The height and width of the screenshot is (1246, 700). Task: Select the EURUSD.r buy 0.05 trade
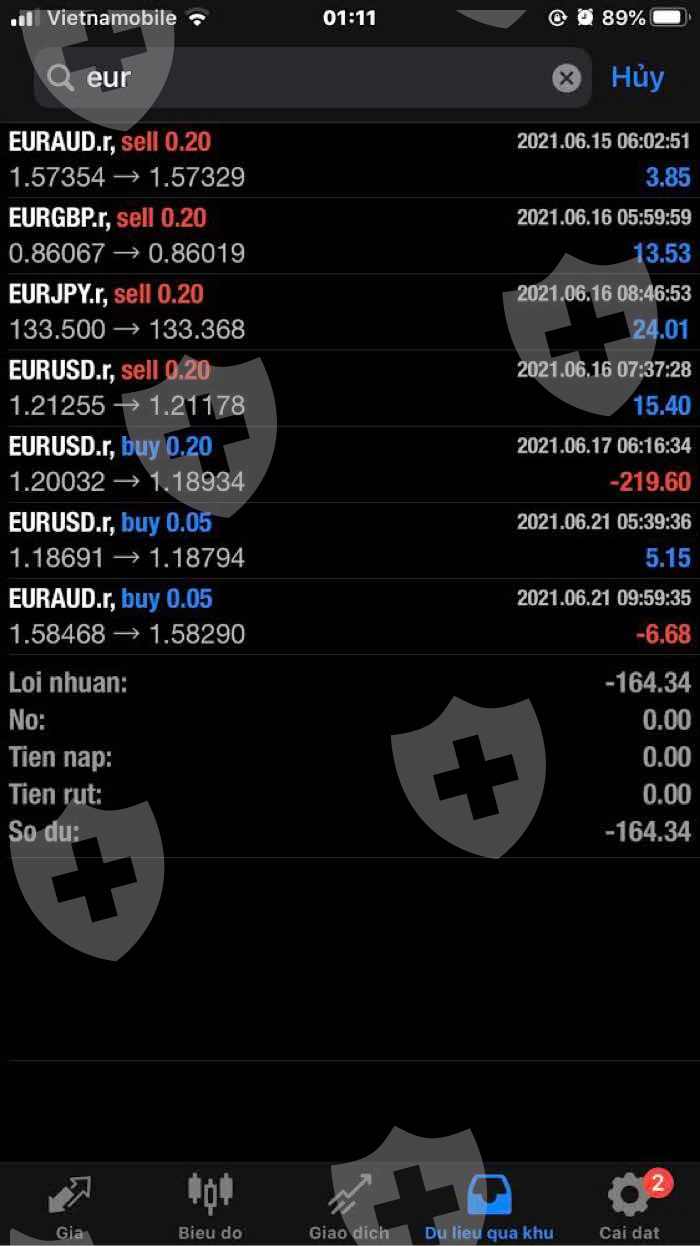point(350,540)
